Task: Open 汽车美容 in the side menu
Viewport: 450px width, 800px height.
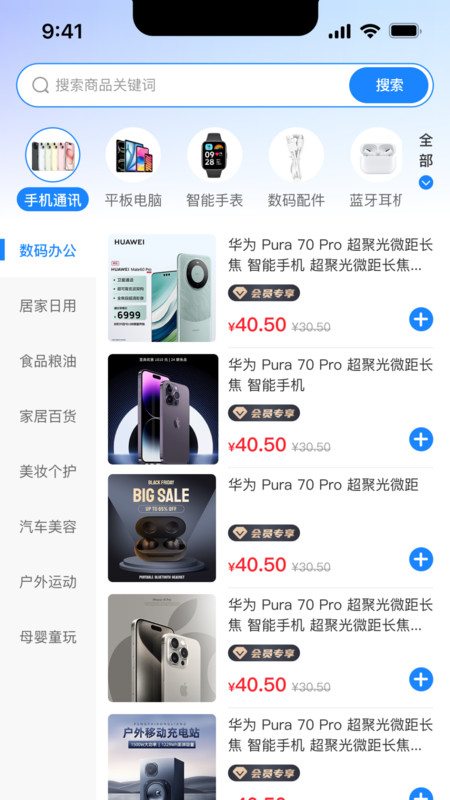Action: pyautogui.click(x=48, y=526)
